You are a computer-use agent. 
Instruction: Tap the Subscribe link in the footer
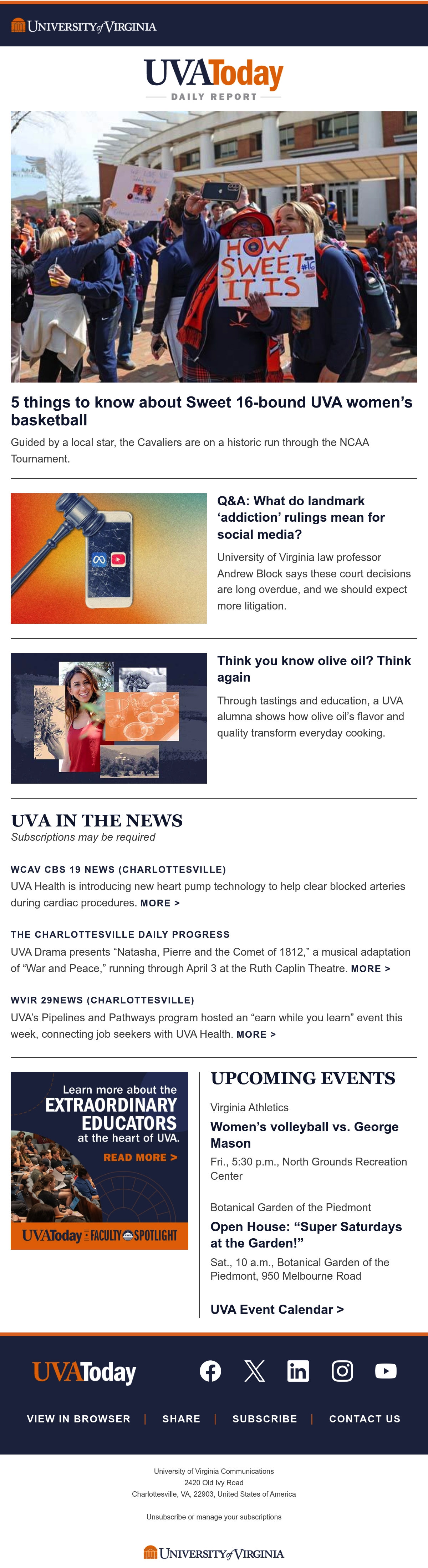click(x=264, y=1419)
